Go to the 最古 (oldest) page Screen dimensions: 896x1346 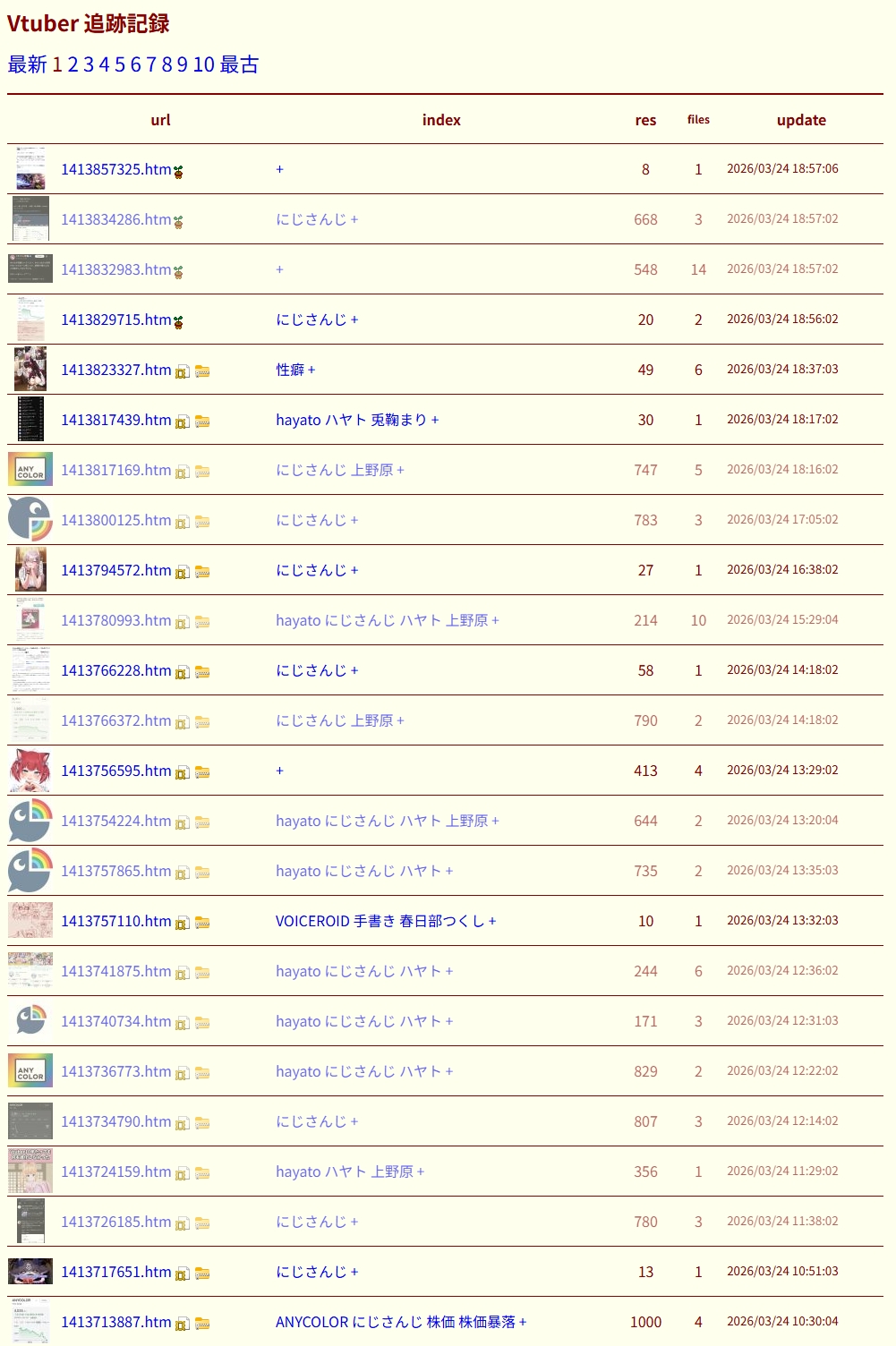239,64
